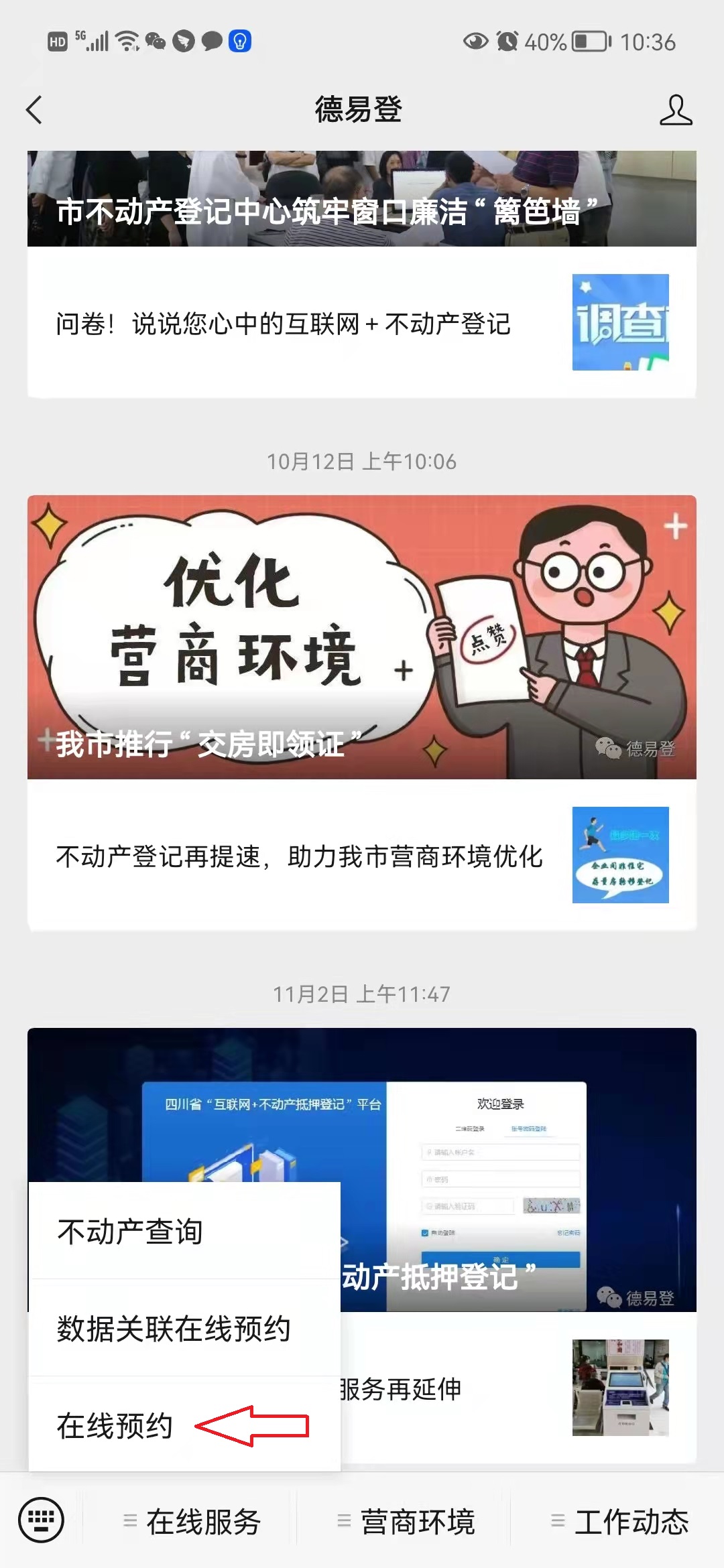724x1568 pixels.
Task: Go back from 德易登 account page
Action: 34,110
